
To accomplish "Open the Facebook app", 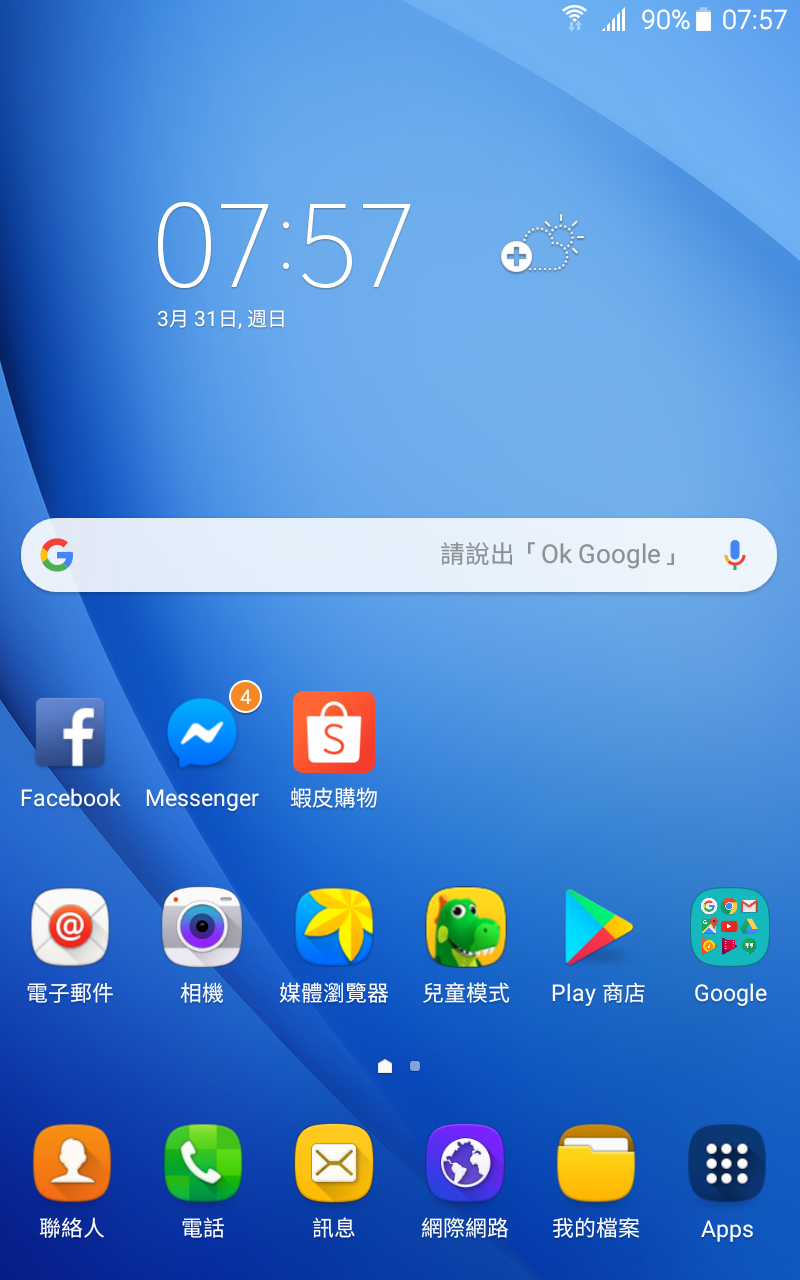I will tap(70, 735).
